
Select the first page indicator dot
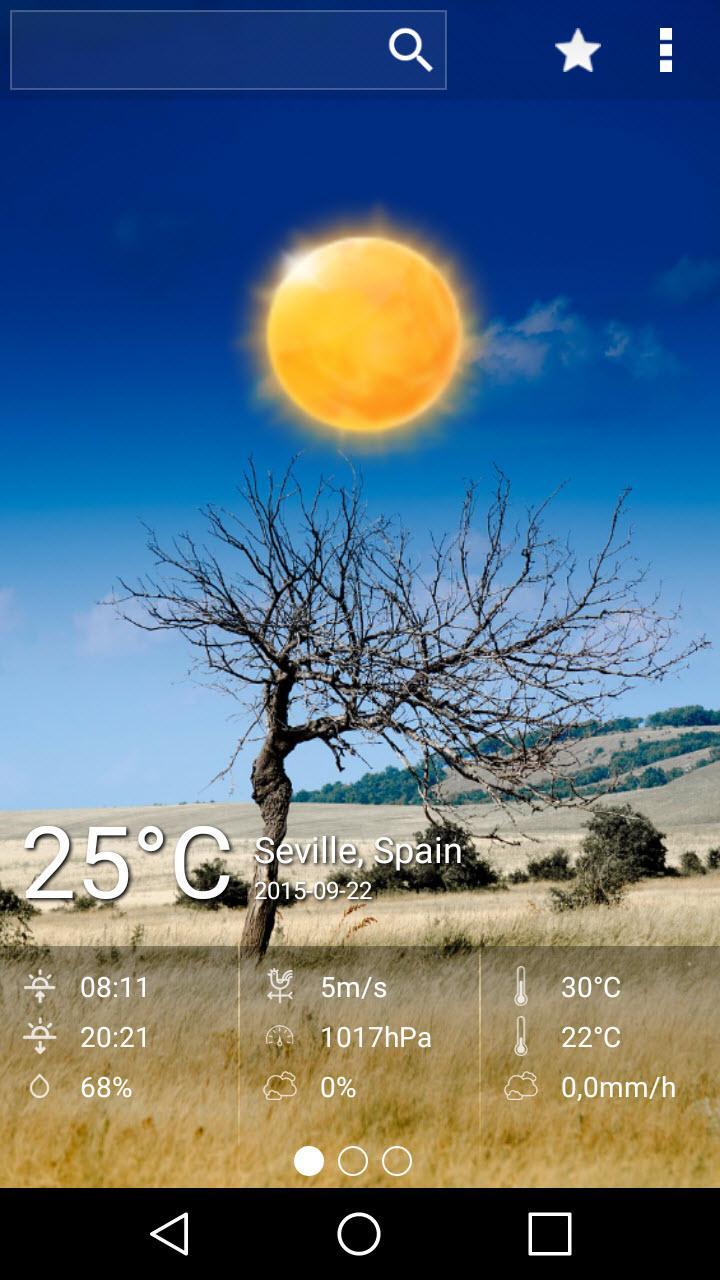[x=310, y=1162]
